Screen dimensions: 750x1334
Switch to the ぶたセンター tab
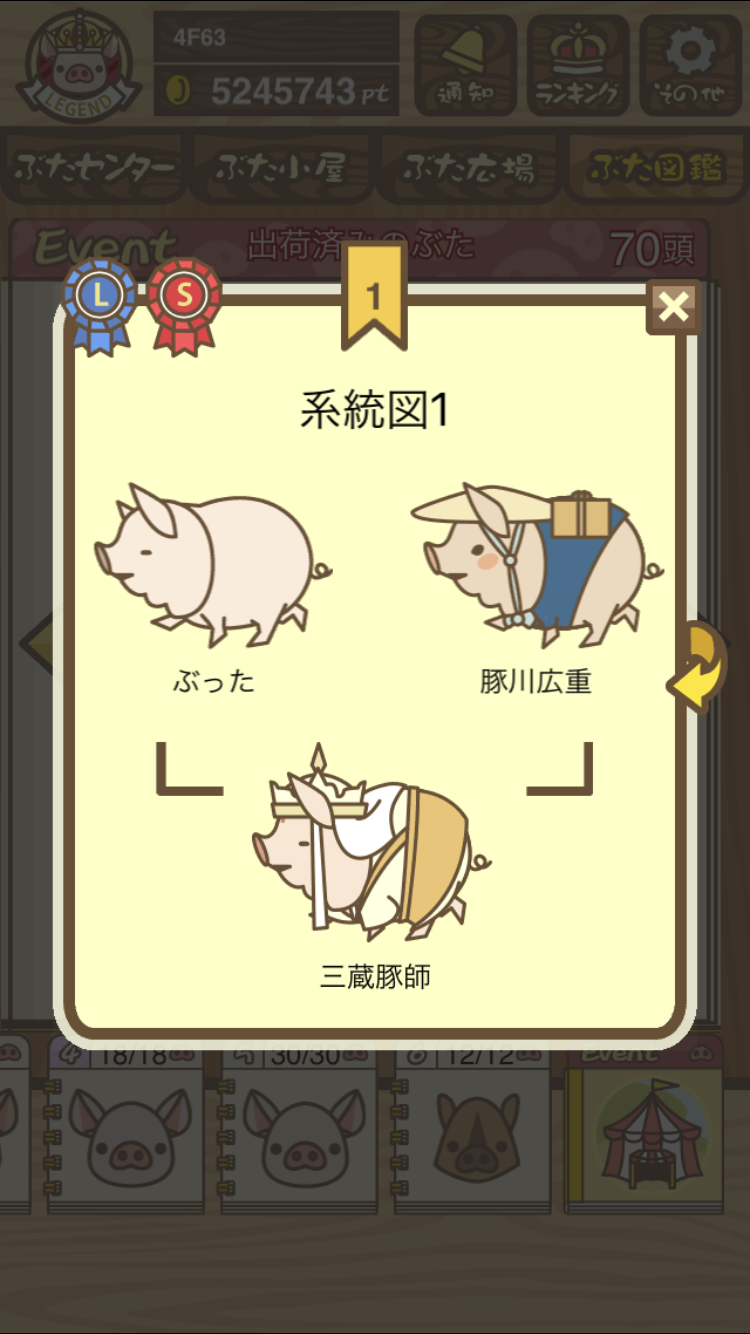[95, 168]
